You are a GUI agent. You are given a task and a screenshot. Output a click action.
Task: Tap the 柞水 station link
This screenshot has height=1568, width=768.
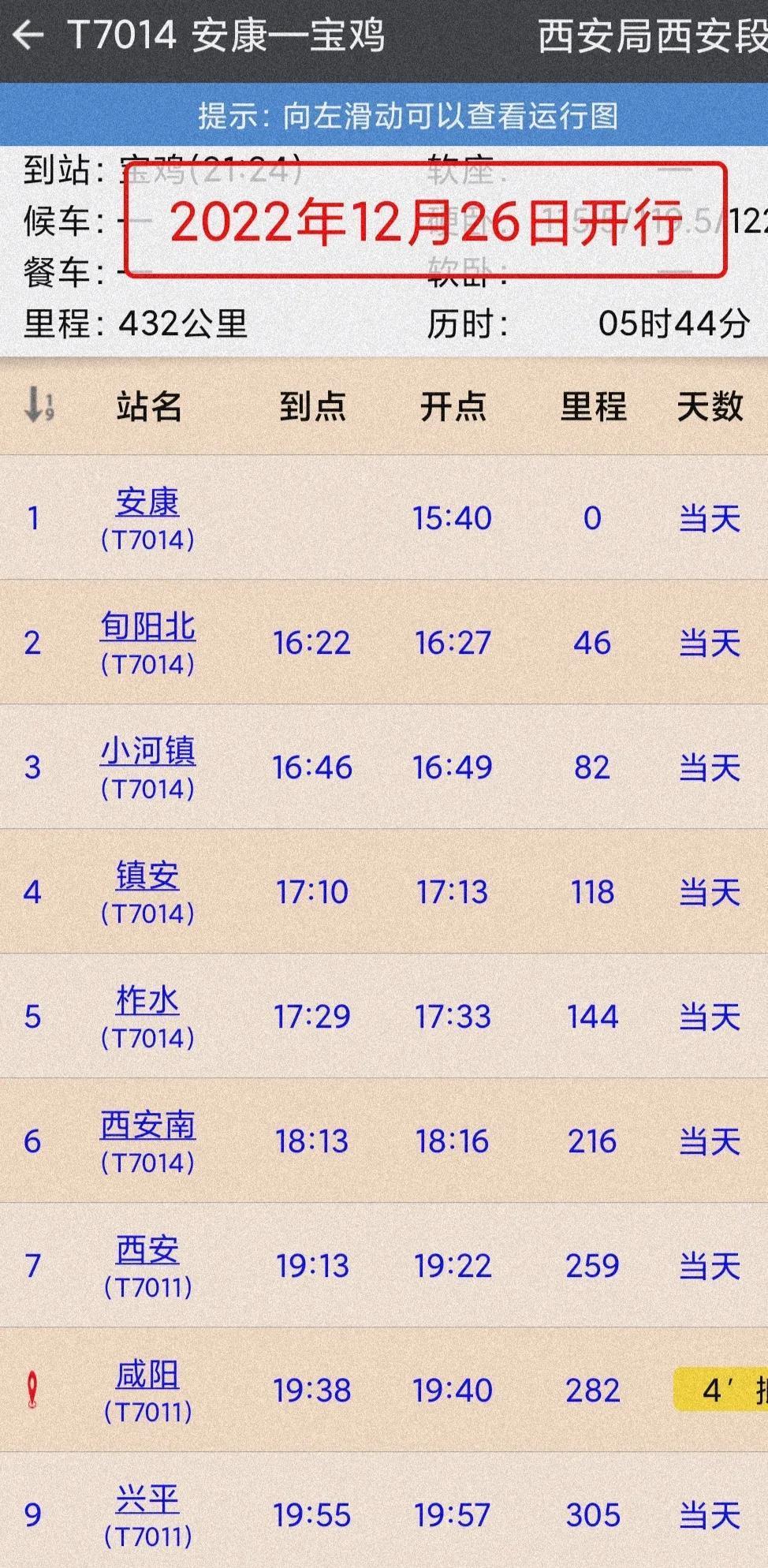click(x=147, y=1001)
